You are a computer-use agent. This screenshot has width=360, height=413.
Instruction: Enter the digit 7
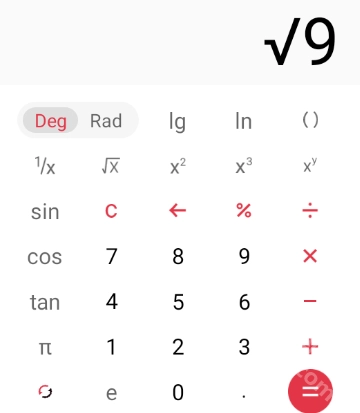pyautogui.click(x=111, y=256)
